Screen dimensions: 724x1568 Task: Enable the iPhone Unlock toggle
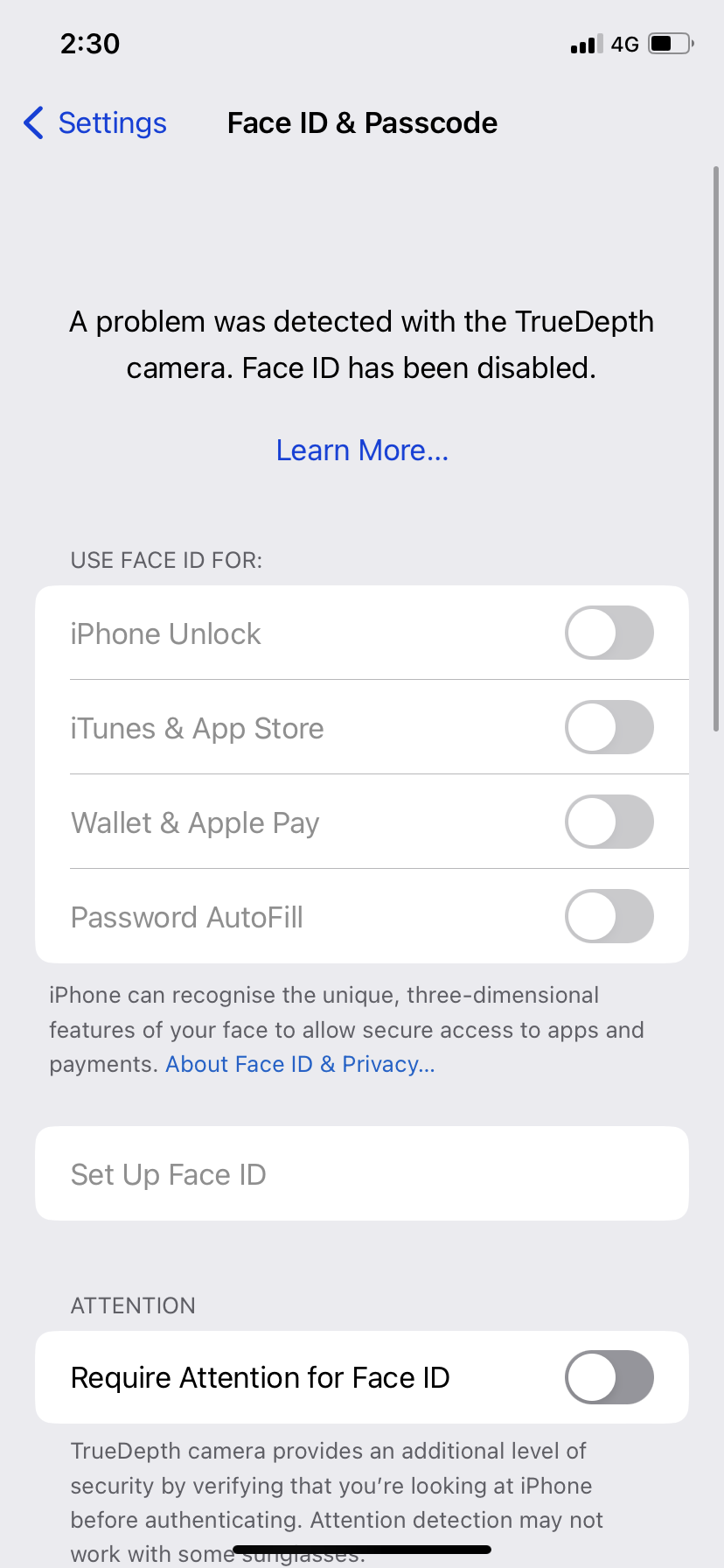coord(609,633)
